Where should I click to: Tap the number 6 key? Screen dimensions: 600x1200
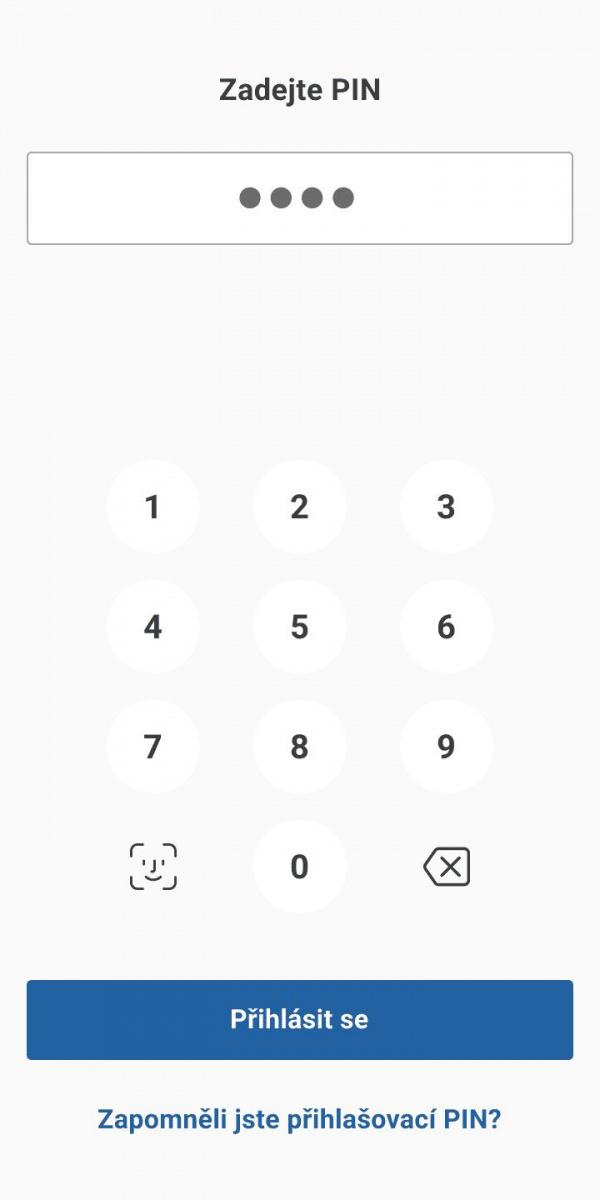446,627
